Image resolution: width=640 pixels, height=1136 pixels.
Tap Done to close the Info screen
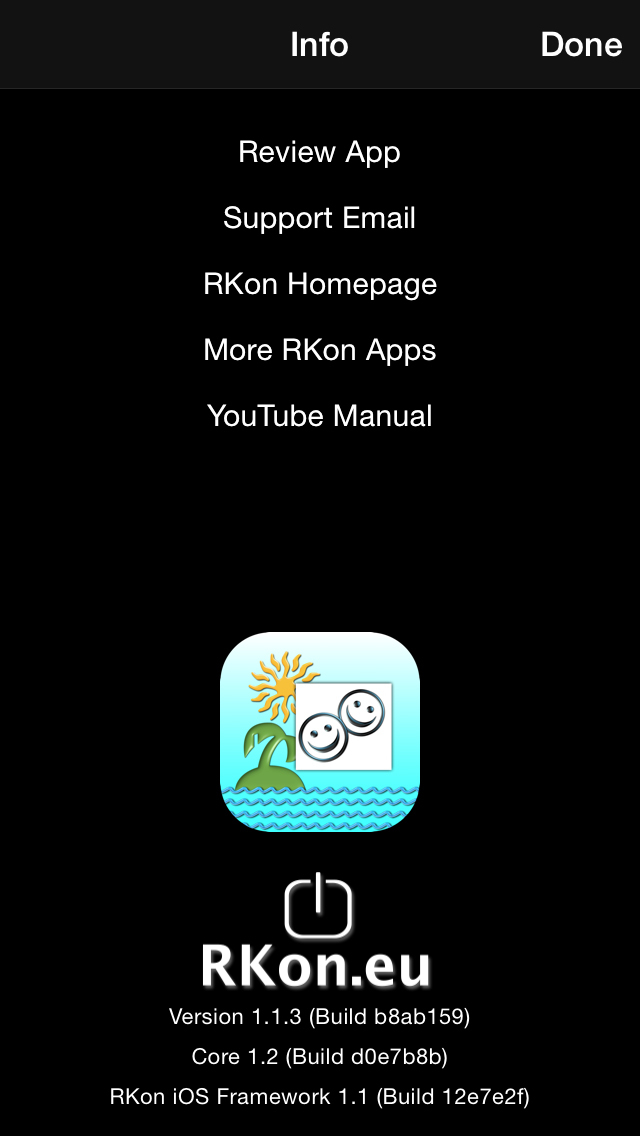click(x=581, y=45)
